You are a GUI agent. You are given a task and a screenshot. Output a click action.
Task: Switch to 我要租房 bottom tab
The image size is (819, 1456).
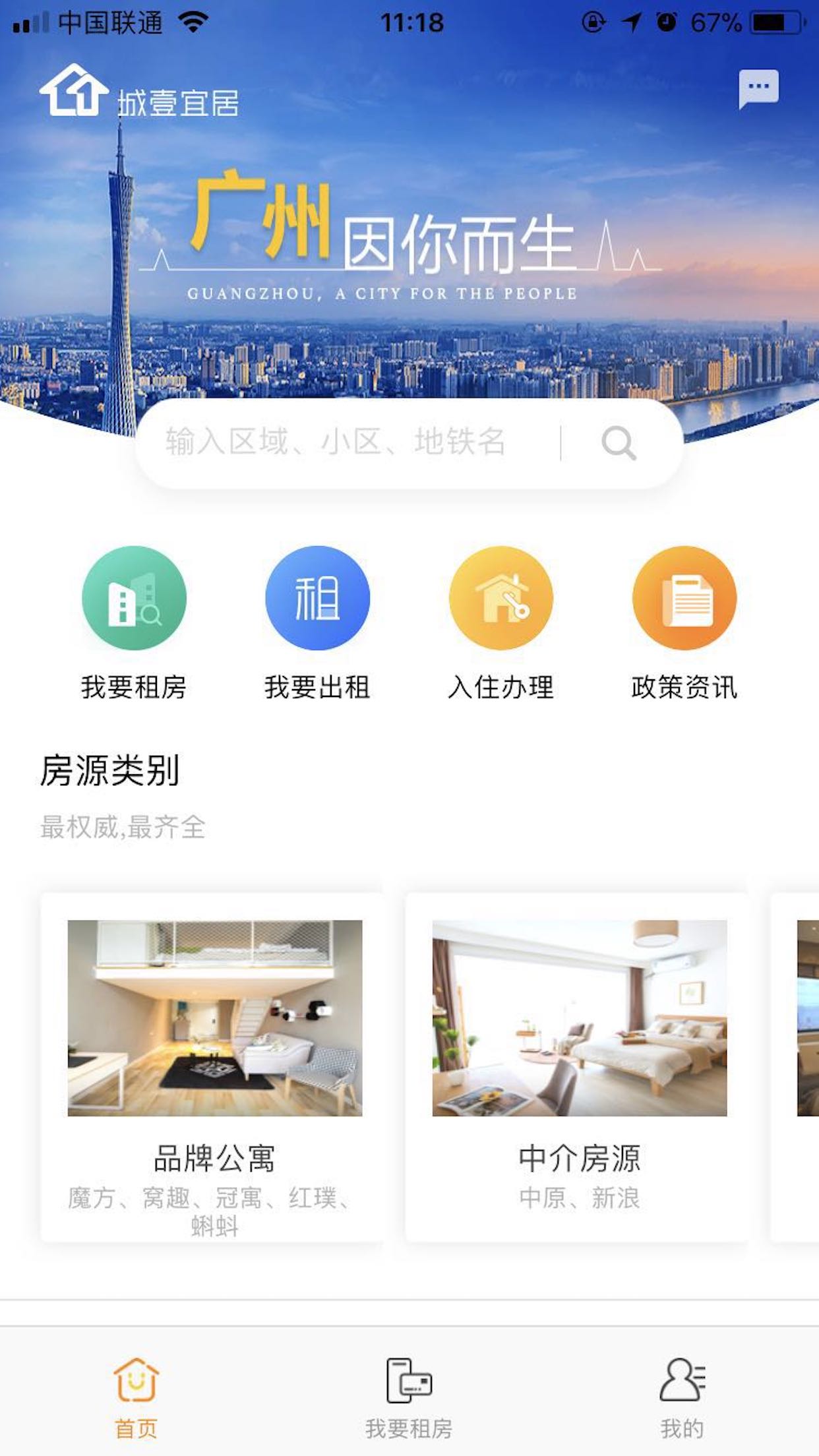409,1390
